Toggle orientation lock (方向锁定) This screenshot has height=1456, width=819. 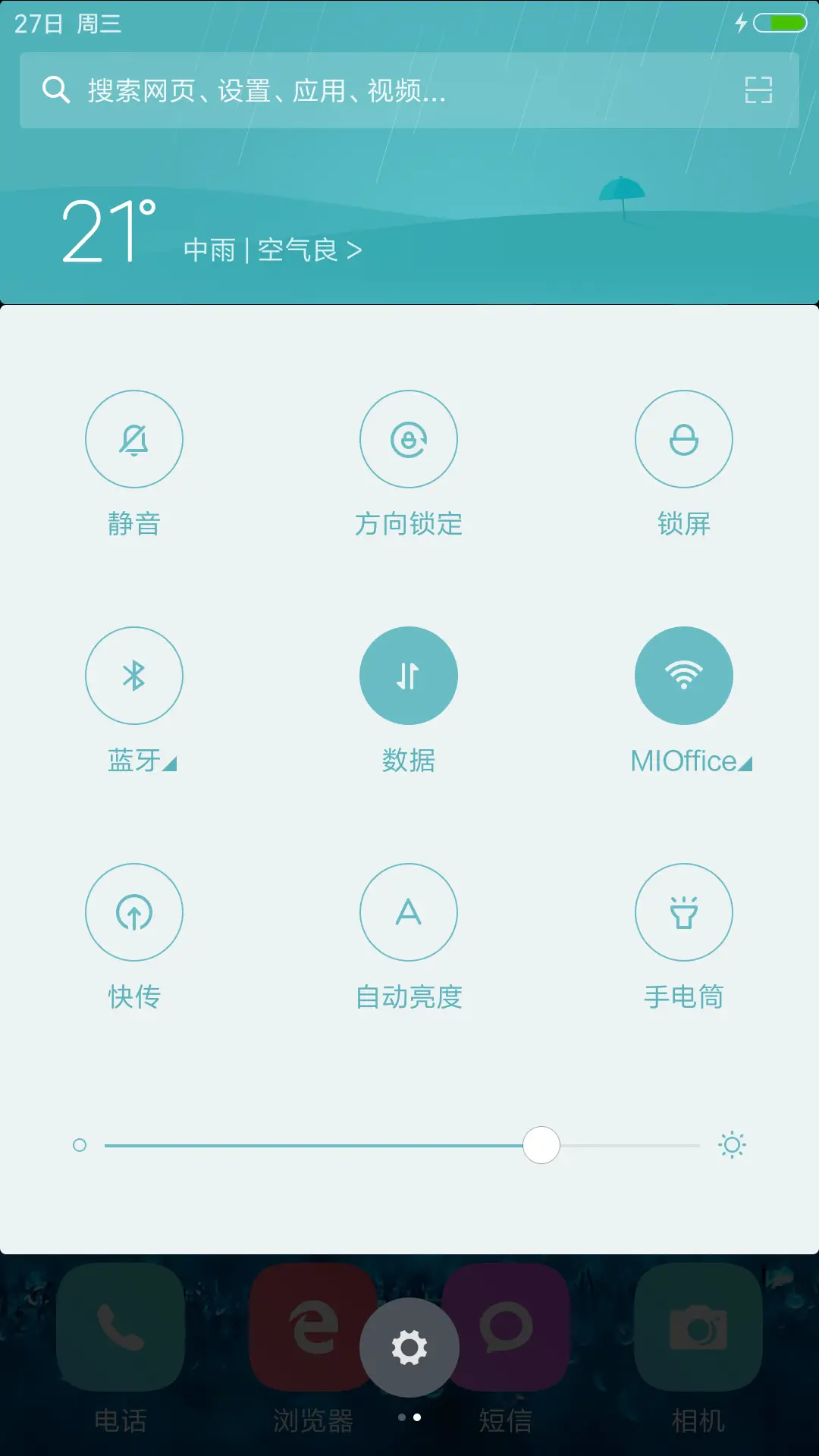click(409, 440)
